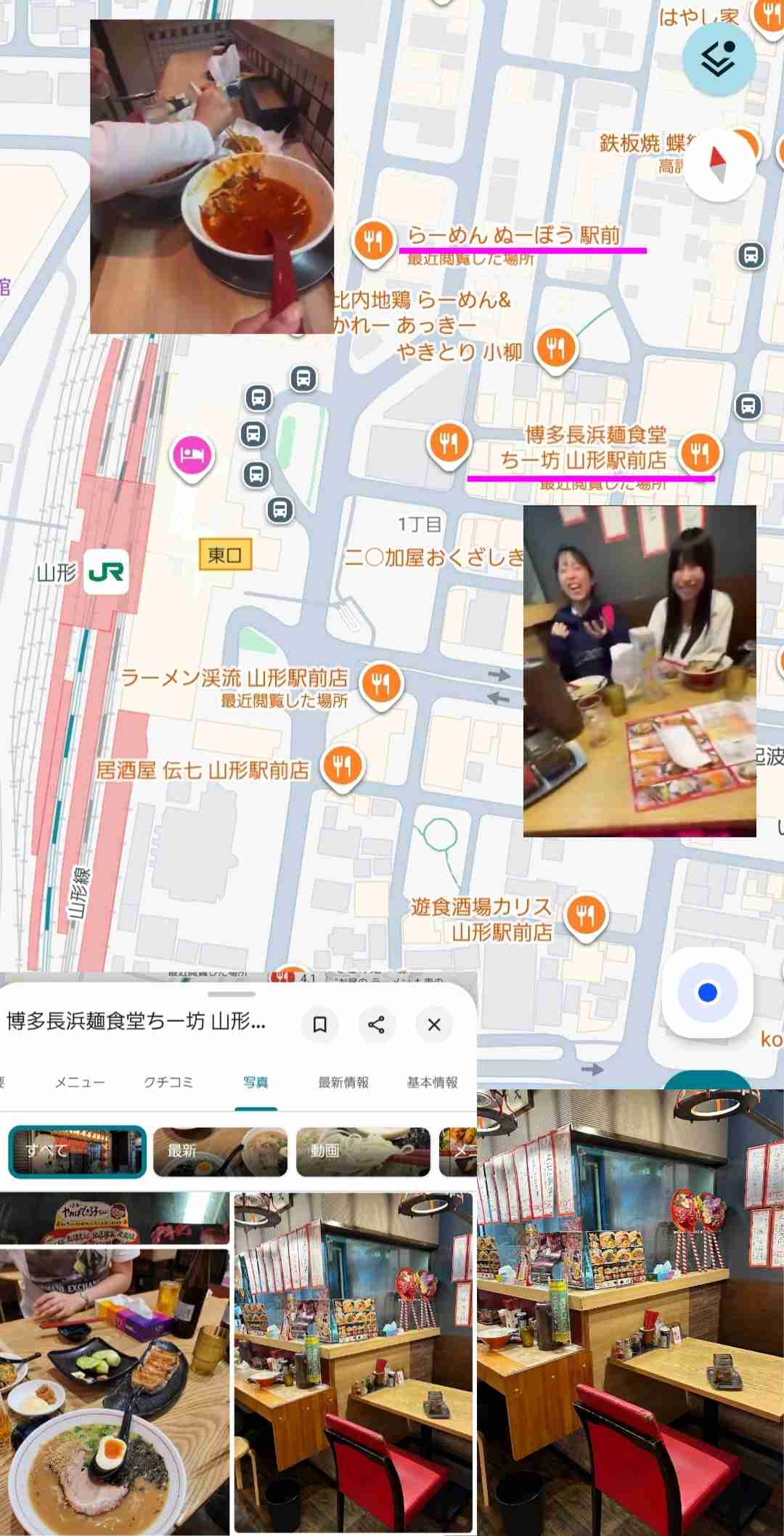Select the ラーメン渓流 山形駅前店 pin
Screen dimensions: 784x1536
click(x=380, y=685)
